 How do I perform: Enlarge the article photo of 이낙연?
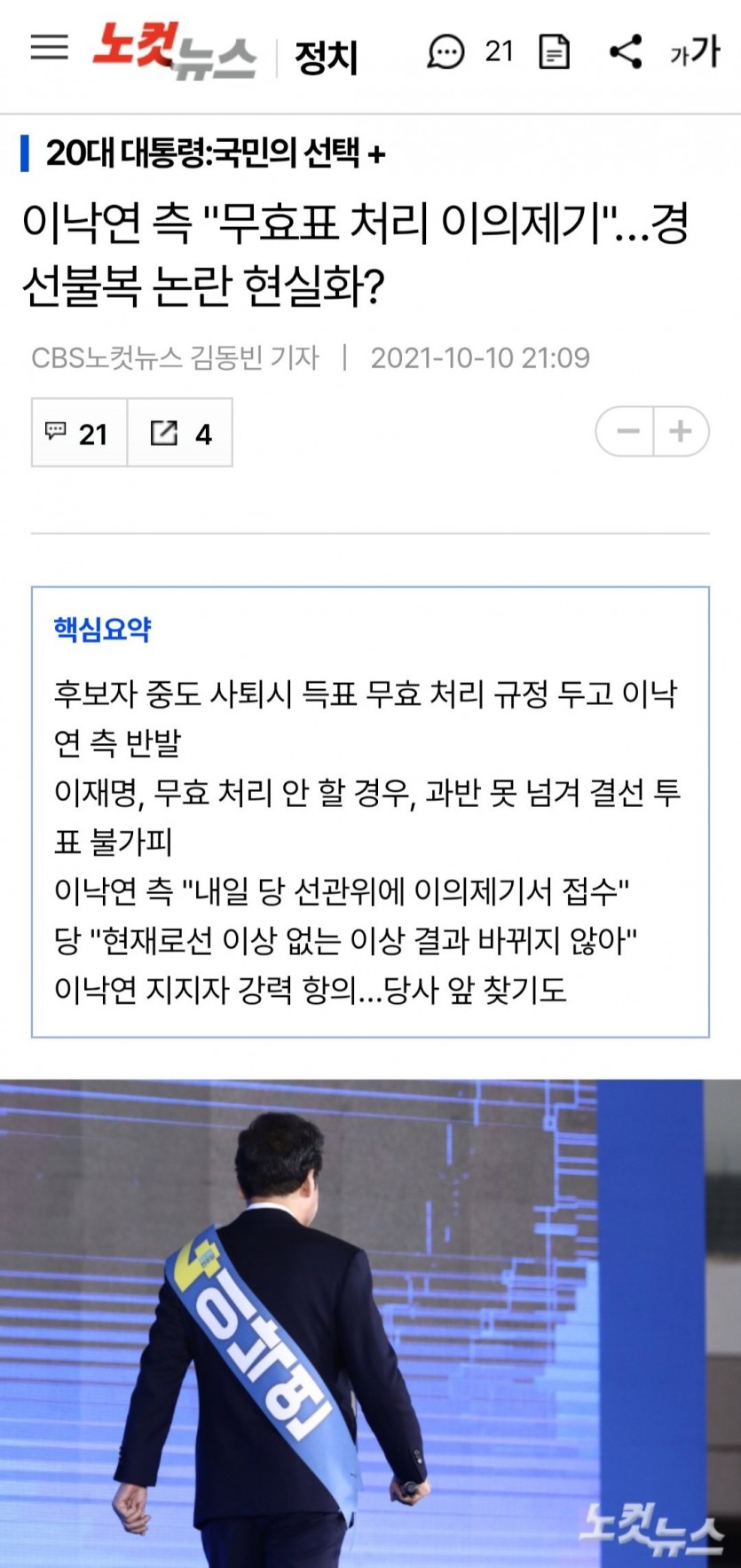(370, 1321)
